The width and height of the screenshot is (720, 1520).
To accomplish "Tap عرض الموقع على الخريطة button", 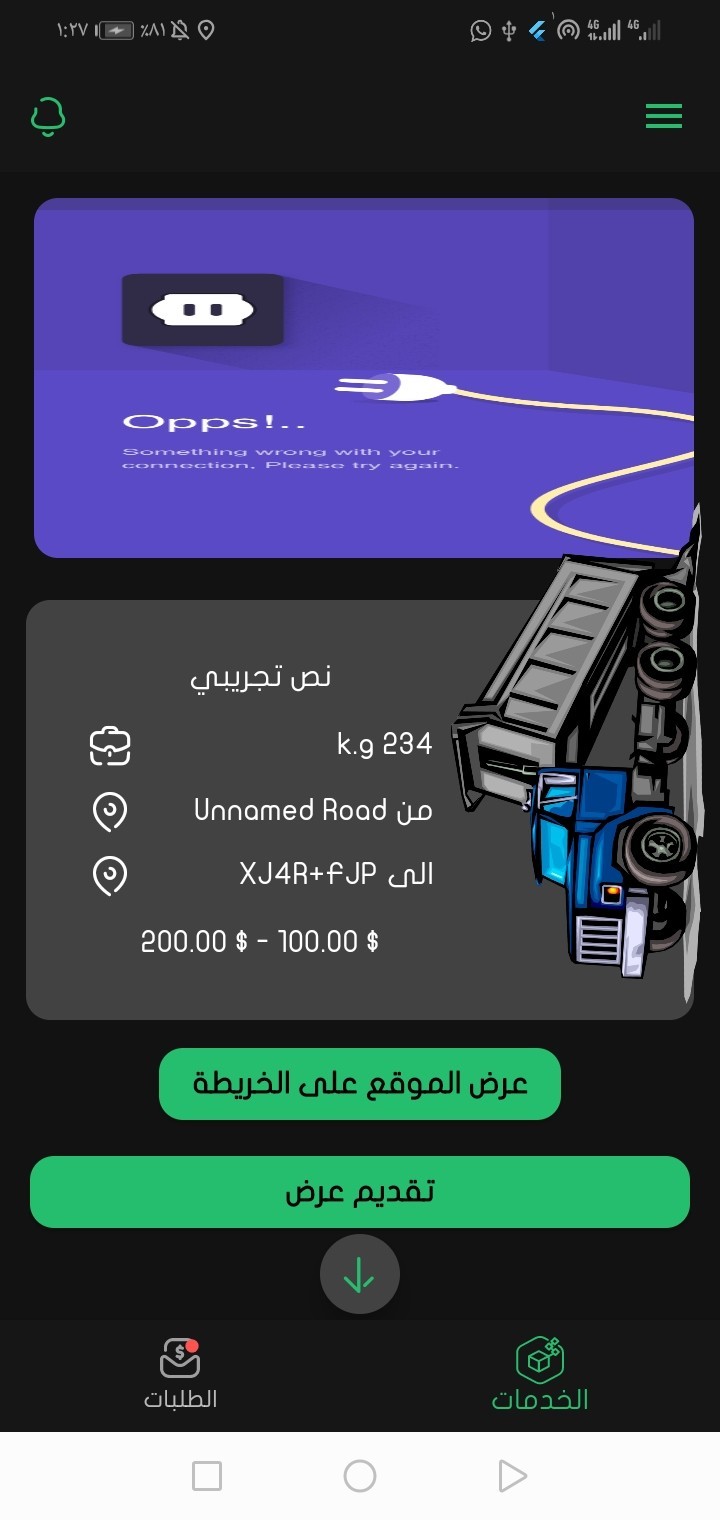I will (x=360, y=1084).
